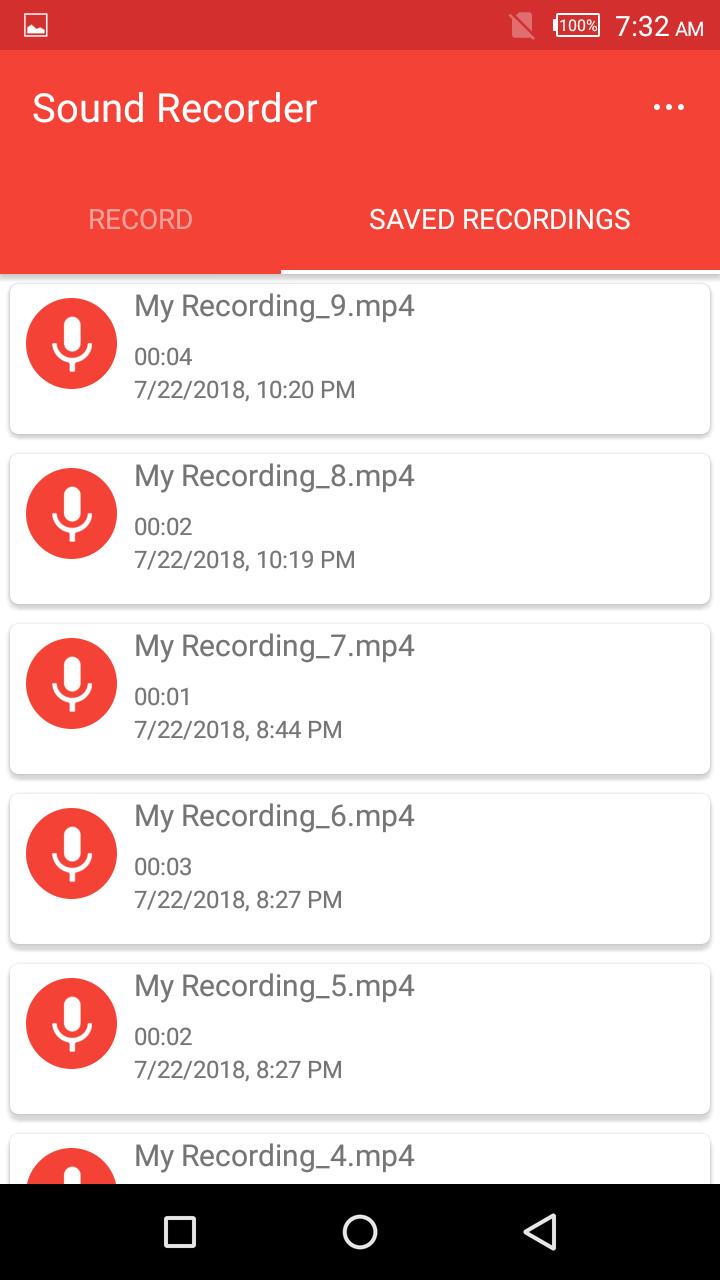Switch to the Record tab
Image resolution: width=720 pixels, height=1280 pixels.
[140, 219]
